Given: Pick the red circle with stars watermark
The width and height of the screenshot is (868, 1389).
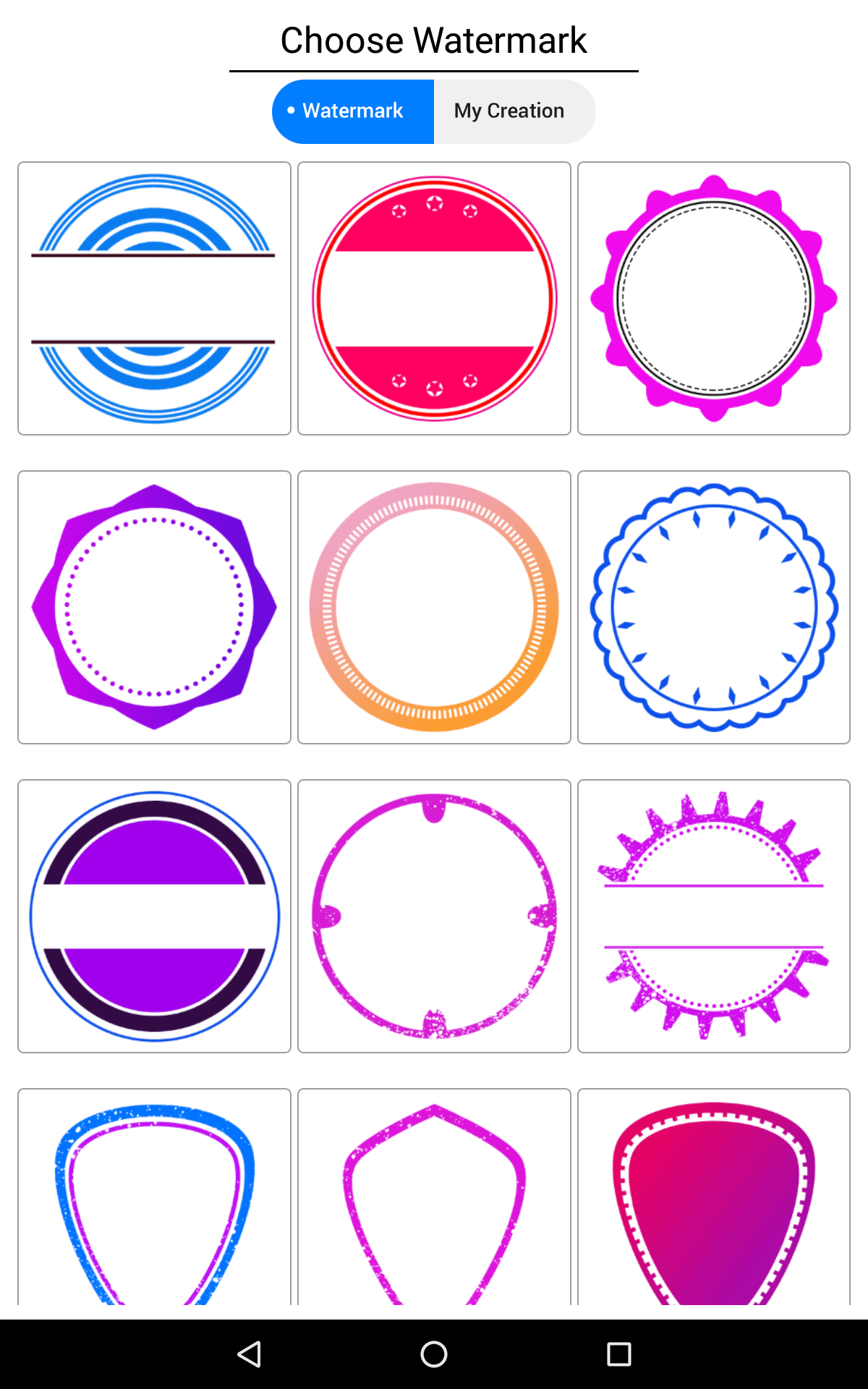Looking at the screenshot, I should coord(434,298).
